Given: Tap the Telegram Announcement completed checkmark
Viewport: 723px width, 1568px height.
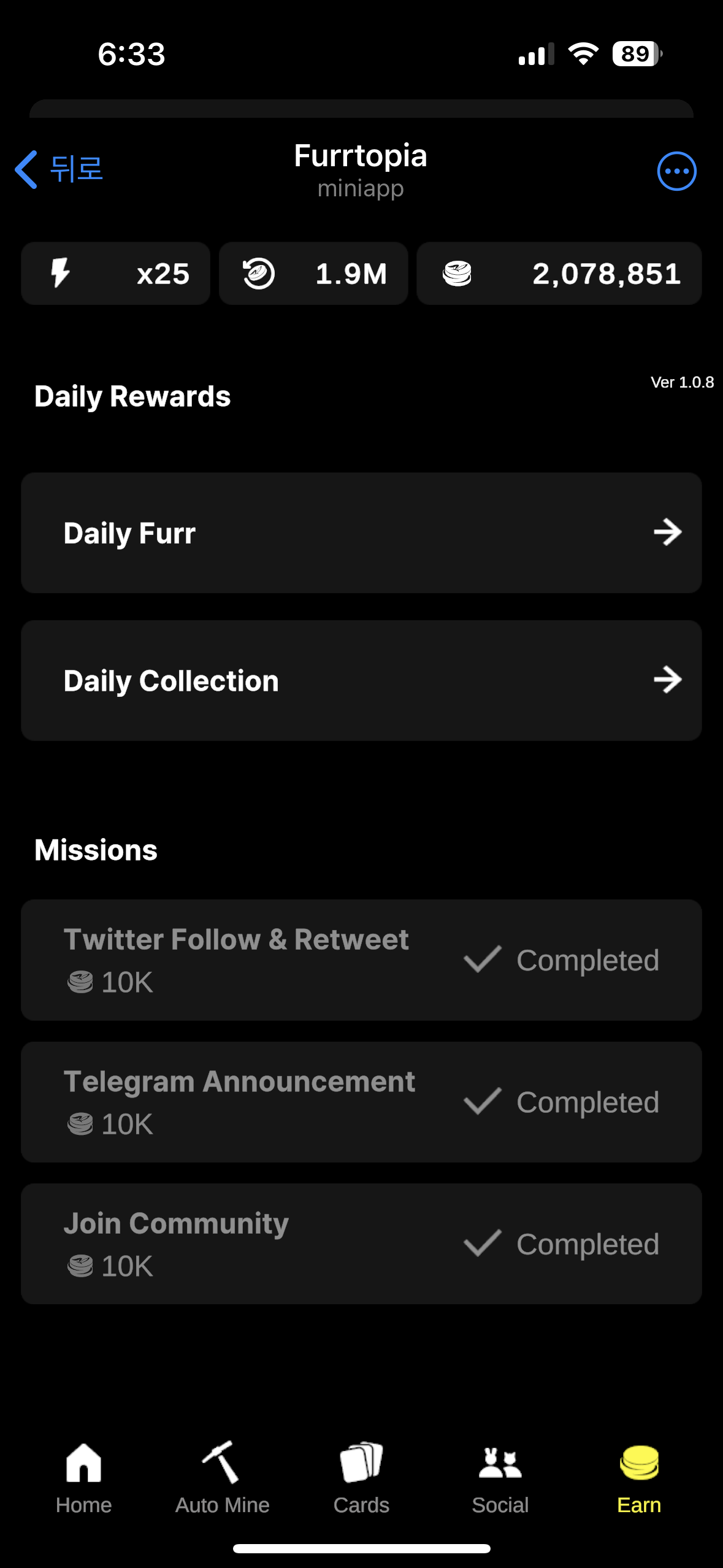Looking at the screenshot, I should (x=482, y=1102).
